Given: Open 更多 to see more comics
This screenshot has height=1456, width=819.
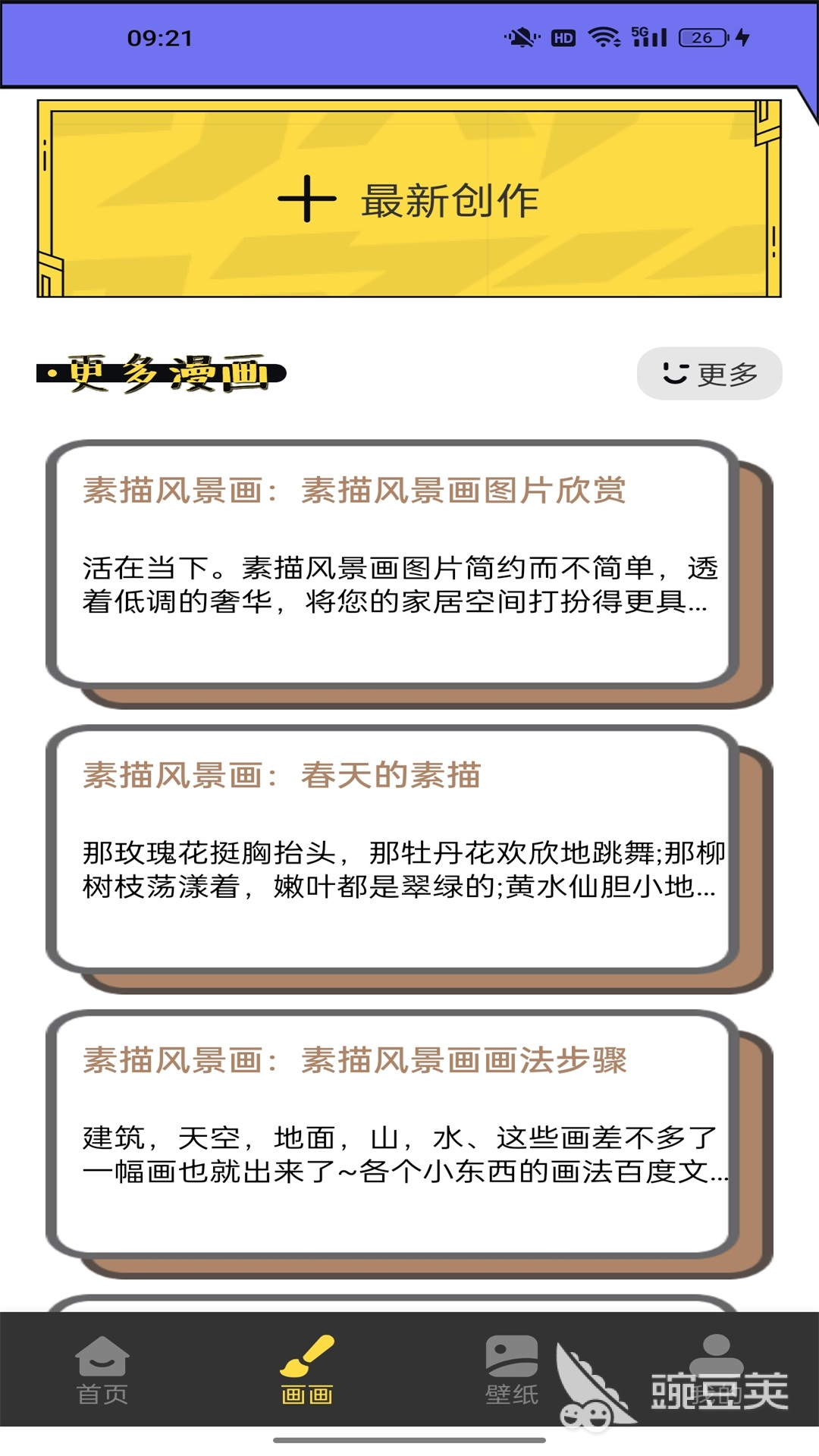Looking at the screenshot, I should point(709,373).
